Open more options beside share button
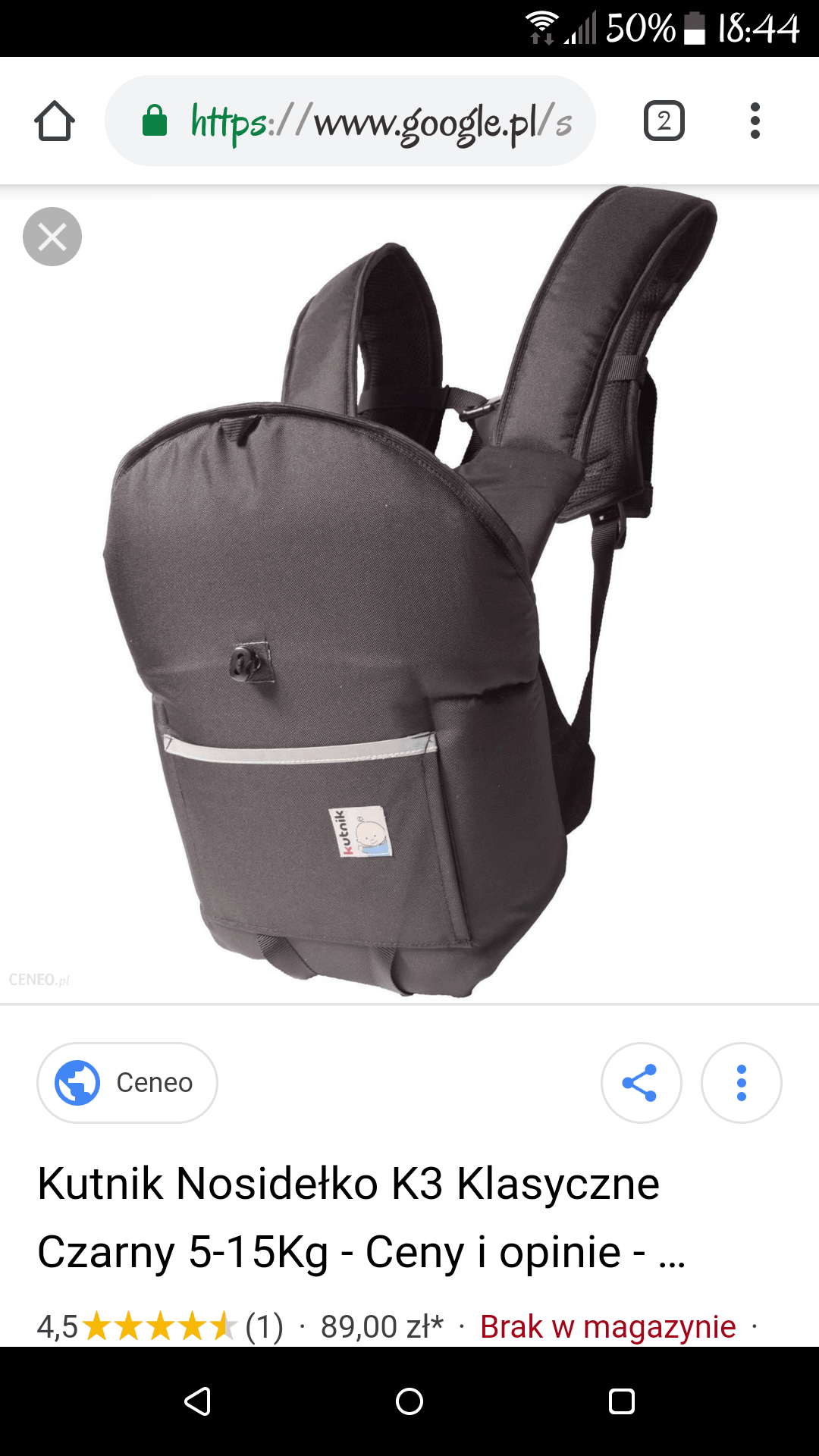 pyautogui.click(x=741, y=1083)
